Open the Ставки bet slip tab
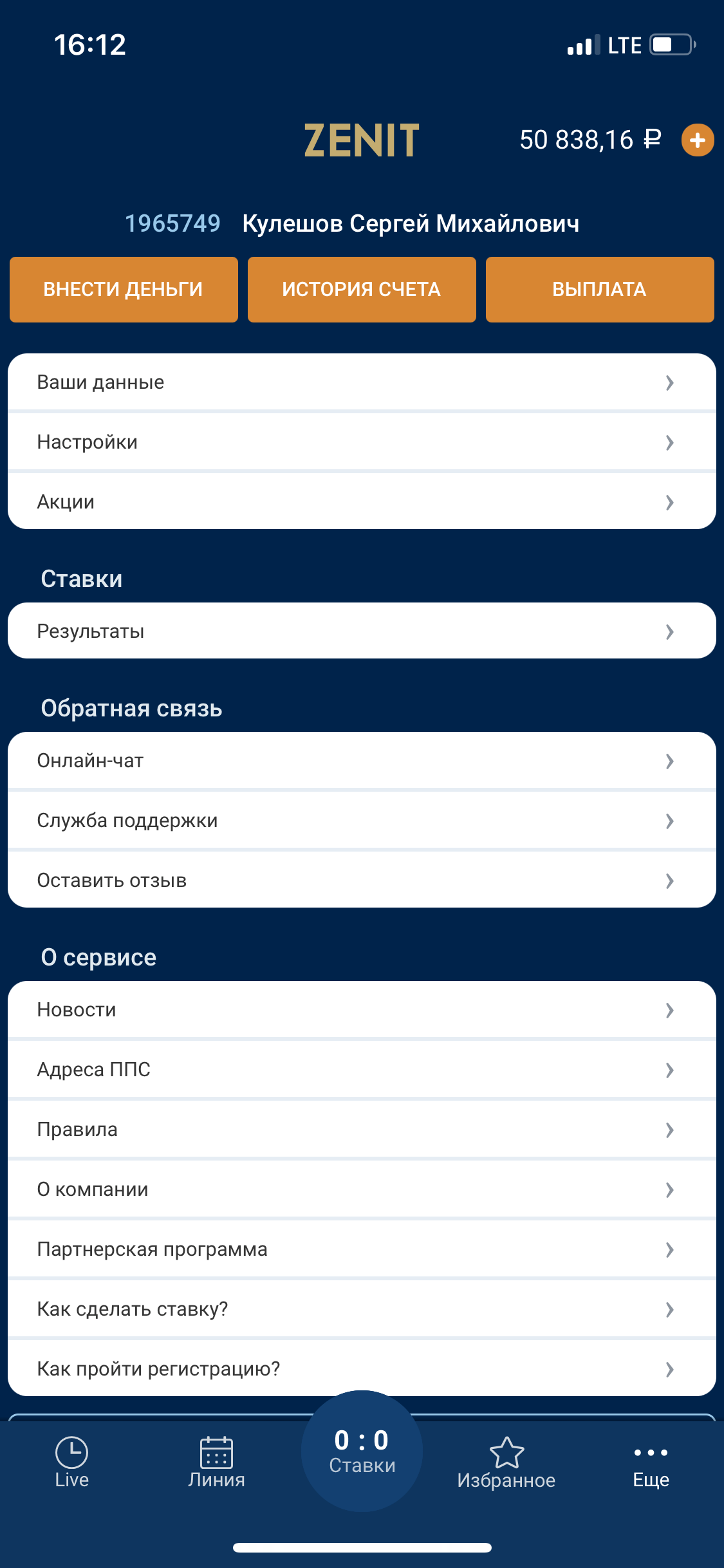 click(362, 1451)
